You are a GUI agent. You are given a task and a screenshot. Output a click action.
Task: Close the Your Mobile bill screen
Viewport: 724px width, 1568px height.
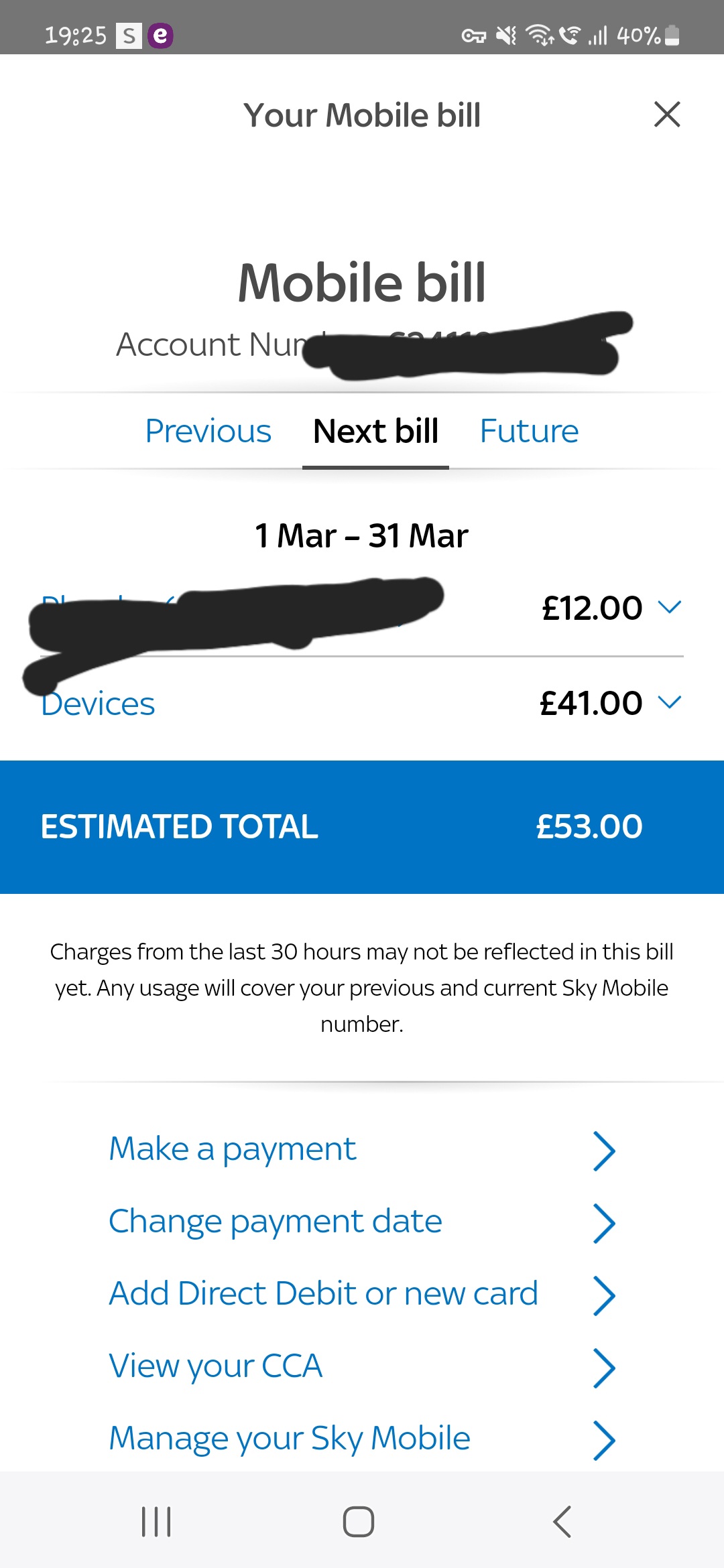(x=668, y=114)
